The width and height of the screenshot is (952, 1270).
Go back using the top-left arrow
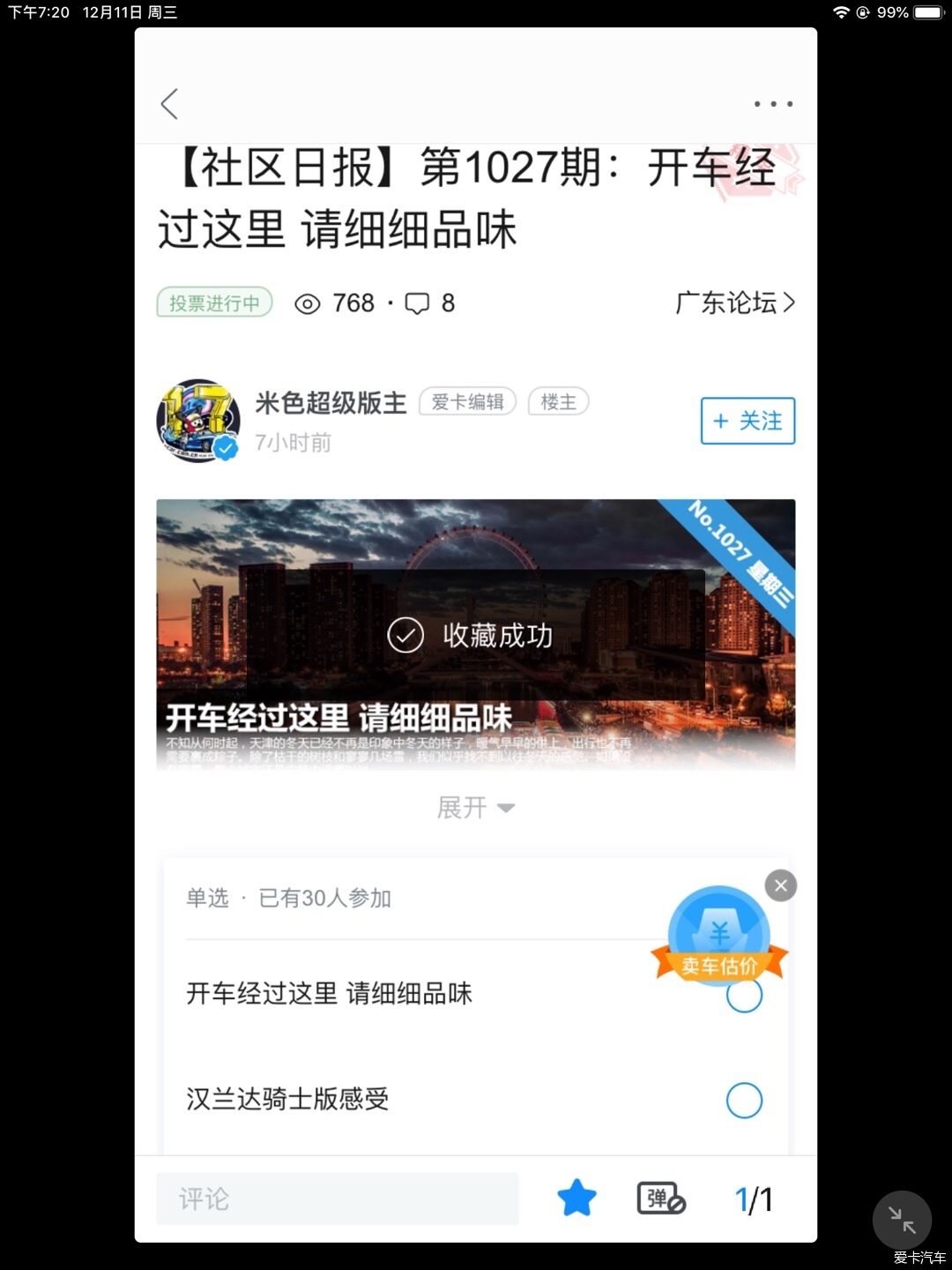pos(170,104)
